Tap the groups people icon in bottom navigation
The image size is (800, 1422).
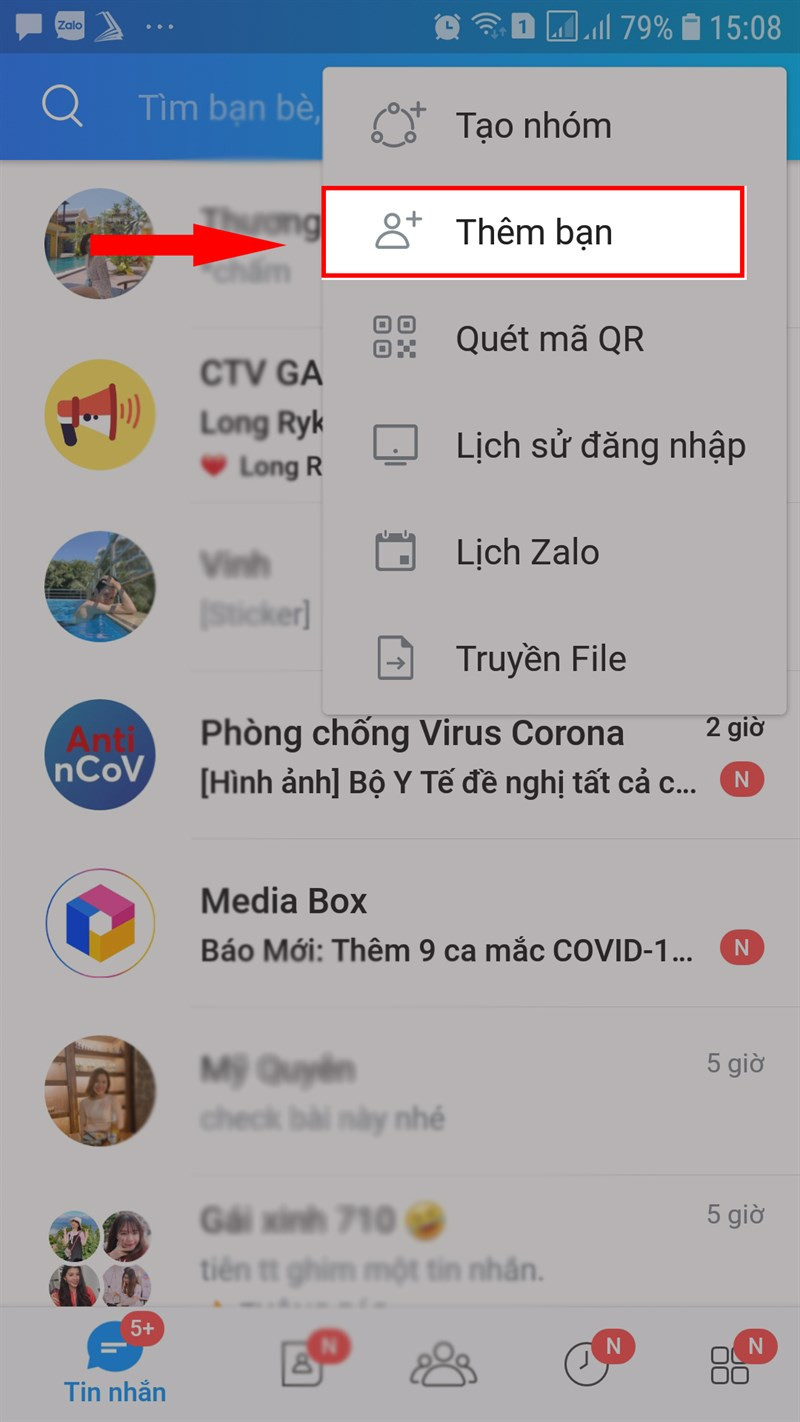click(x=443, y=1362)
